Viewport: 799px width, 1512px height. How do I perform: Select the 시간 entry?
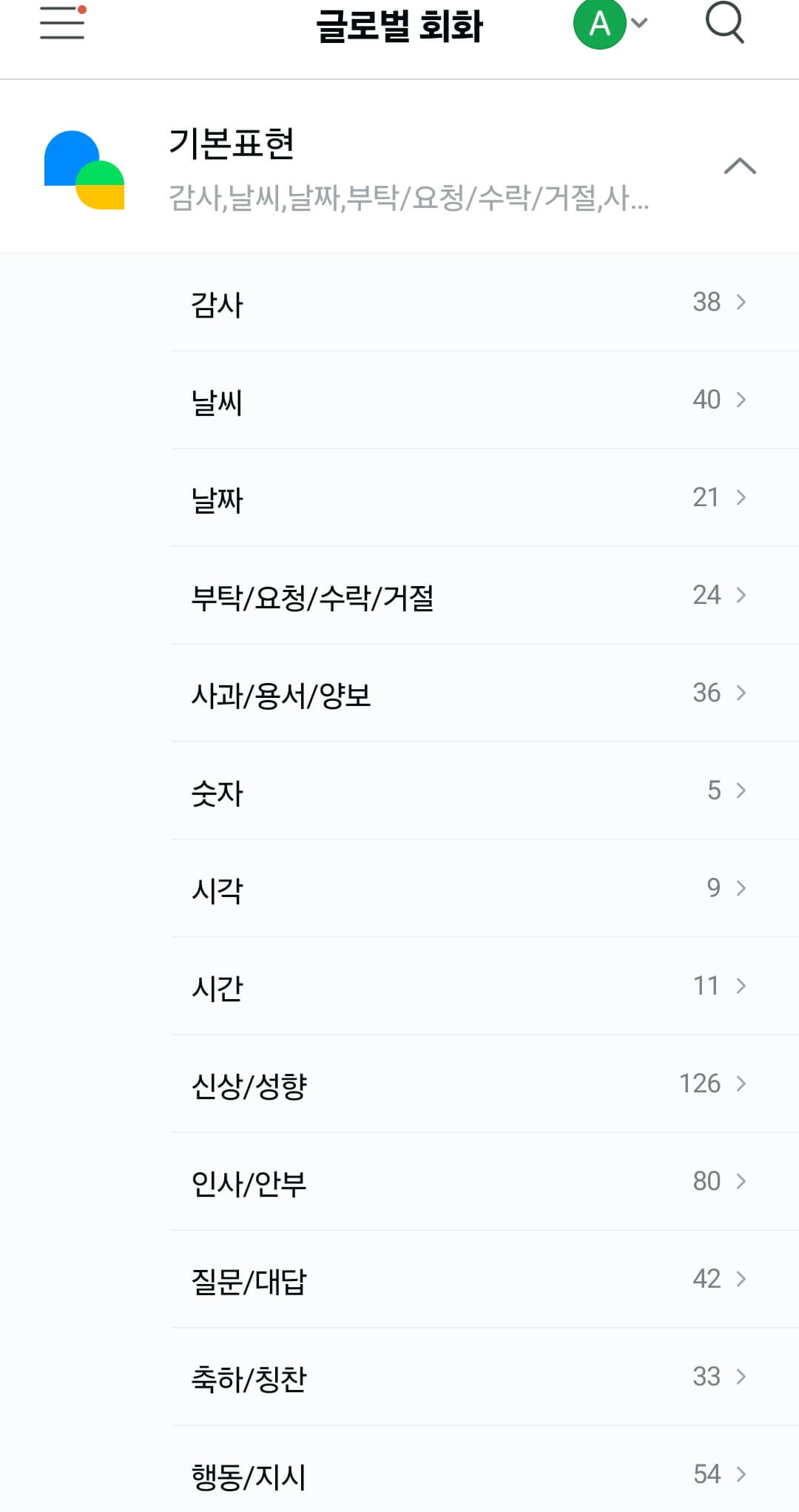[459, 985]
